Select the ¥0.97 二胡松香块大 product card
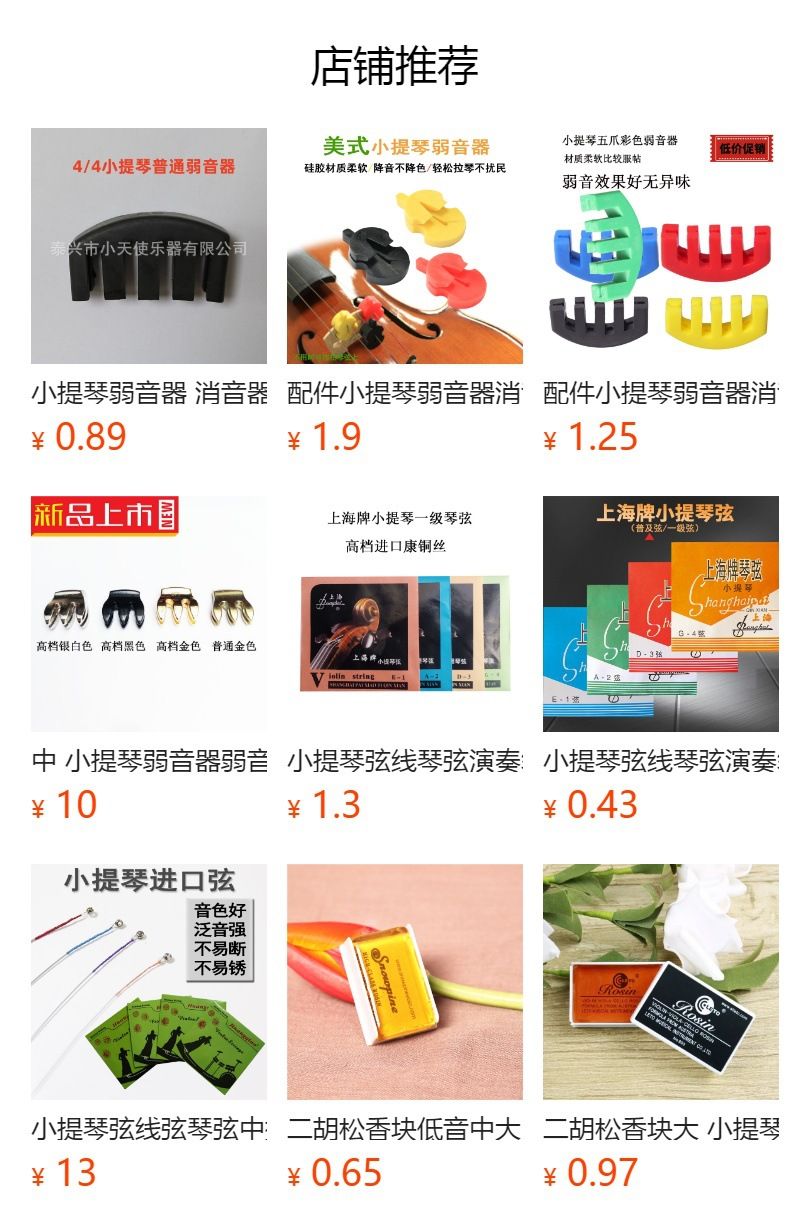Viewport: 790px width, 1232px height. (x=661, y=982)
